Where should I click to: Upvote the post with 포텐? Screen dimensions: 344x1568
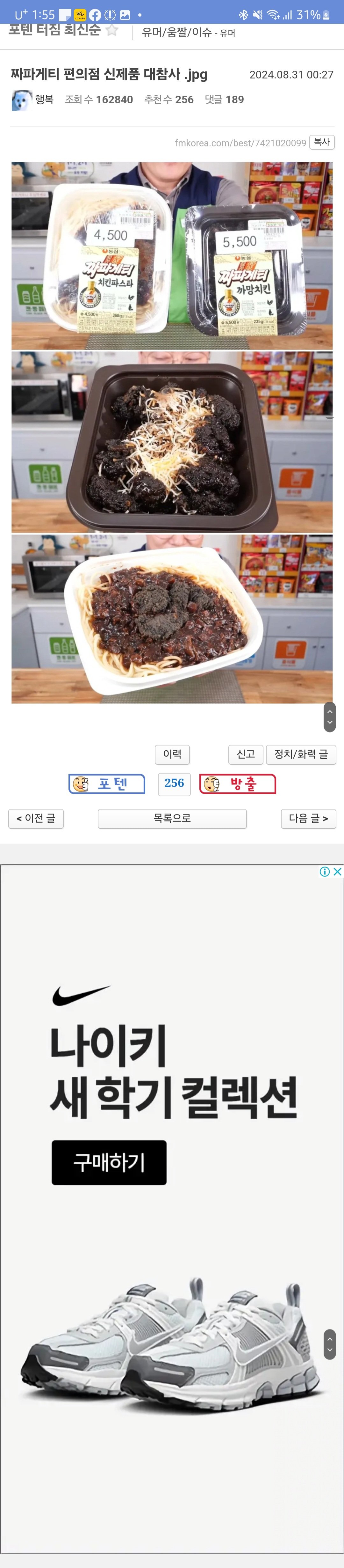(x=107, y=784)
